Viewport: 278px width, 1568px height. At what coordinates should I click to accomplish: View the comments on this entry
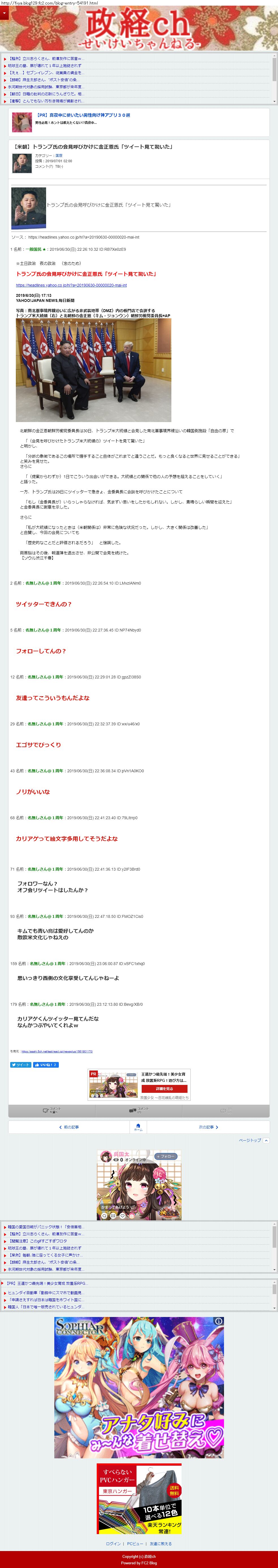[x=139, y=1110]
